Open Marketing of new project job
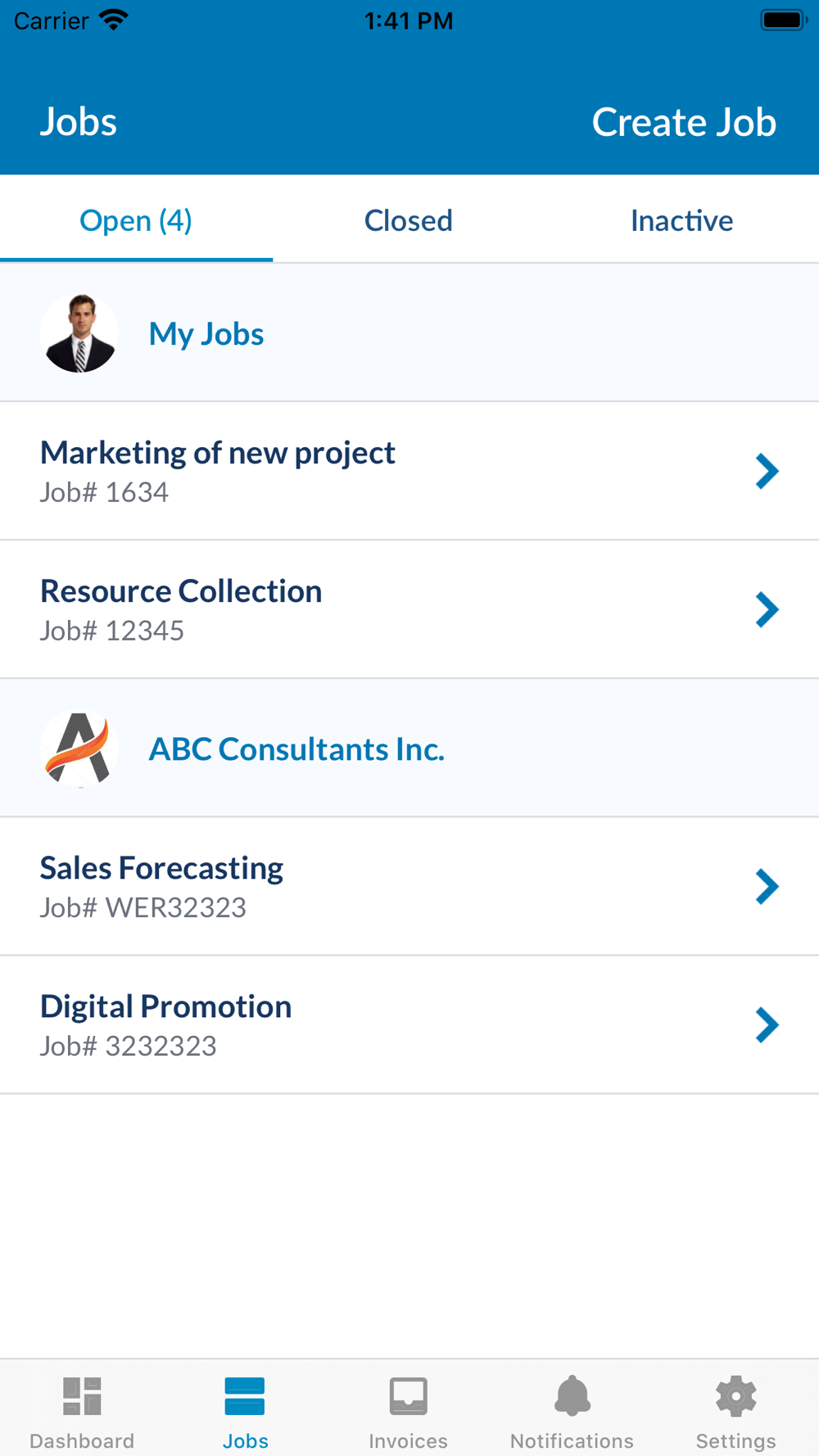The image size is (819, 1456). click(x=409, y=471)
